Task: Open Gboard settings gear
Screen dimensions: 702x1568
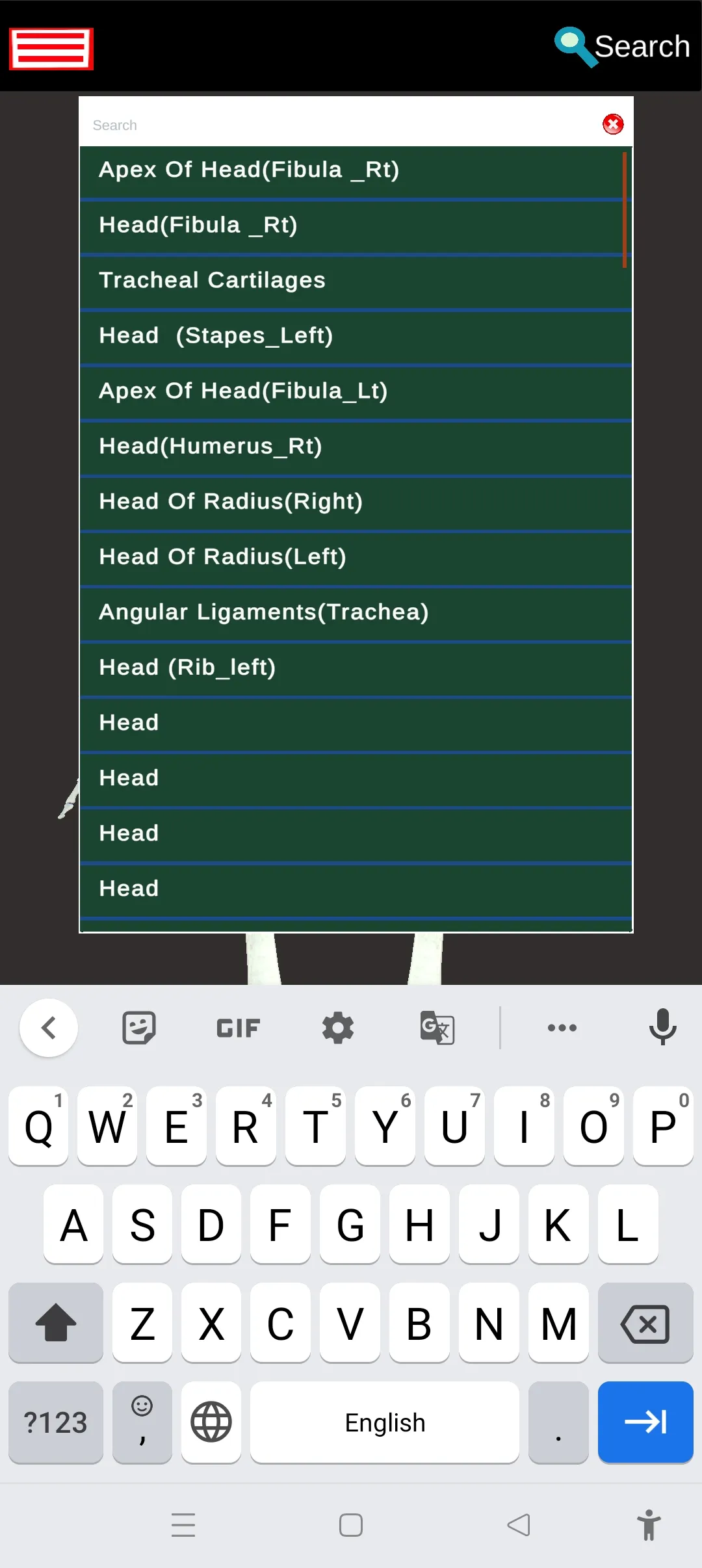Action: click(x=337, y=1027)
